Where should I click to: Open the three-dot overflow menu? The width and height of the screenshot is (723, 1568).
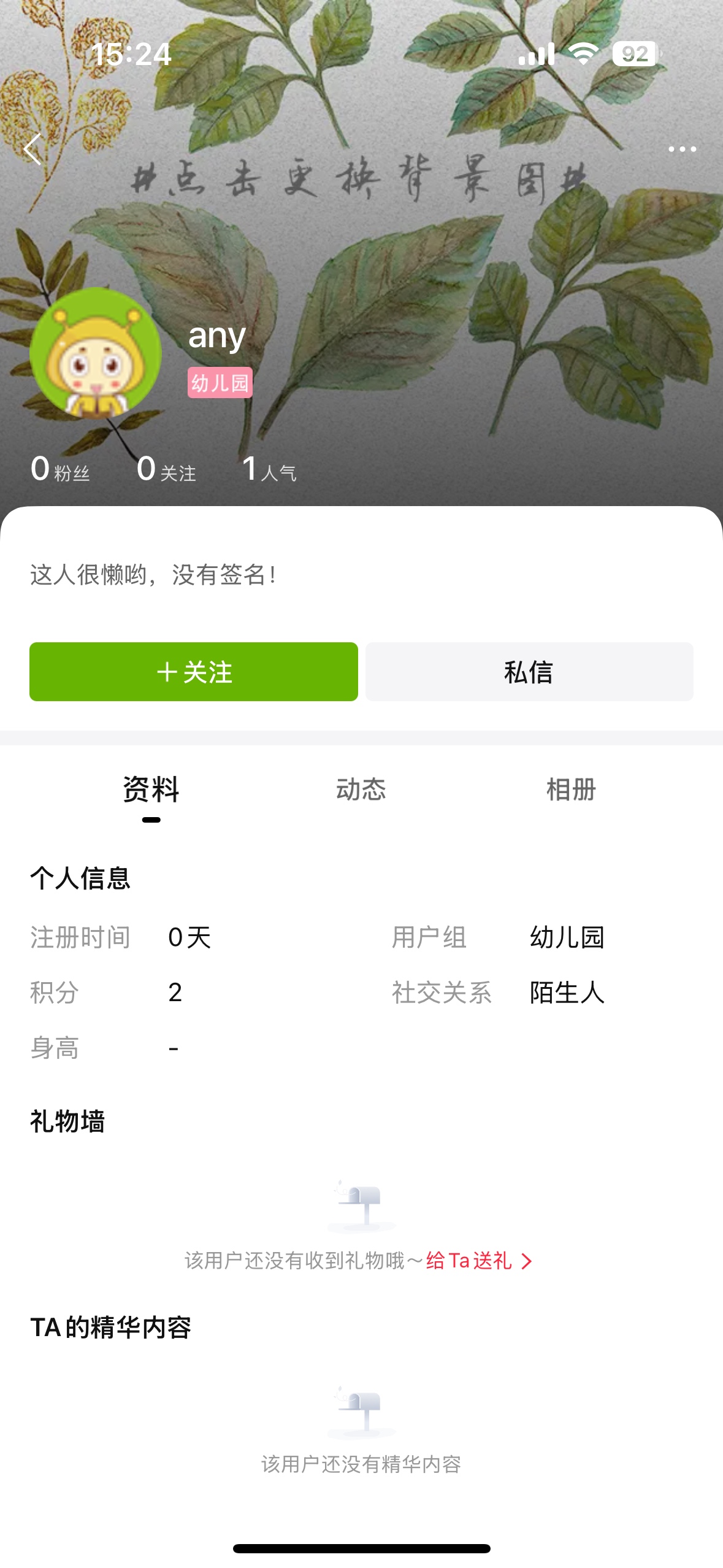point(682,149)
